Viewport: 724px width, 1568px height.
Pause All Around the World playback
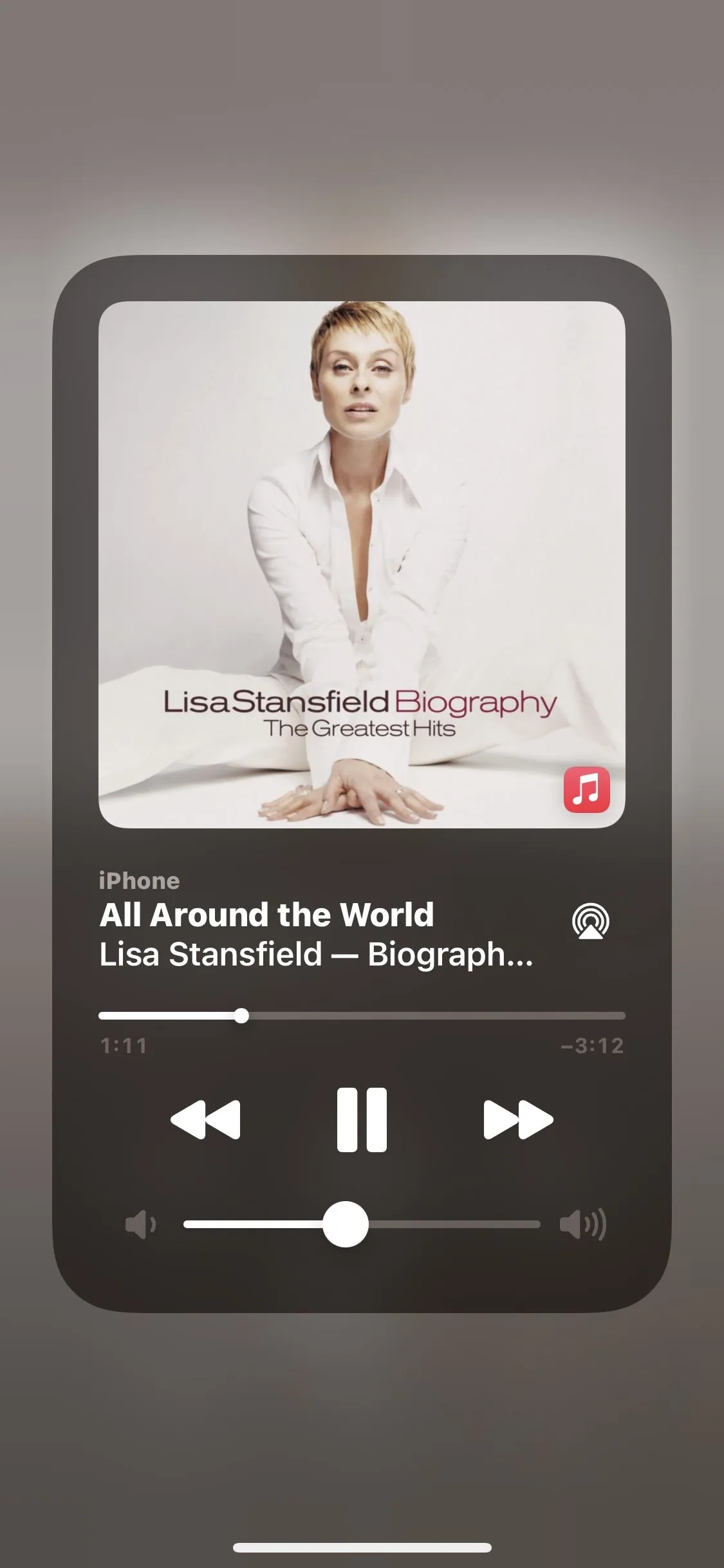(362, 1119)
